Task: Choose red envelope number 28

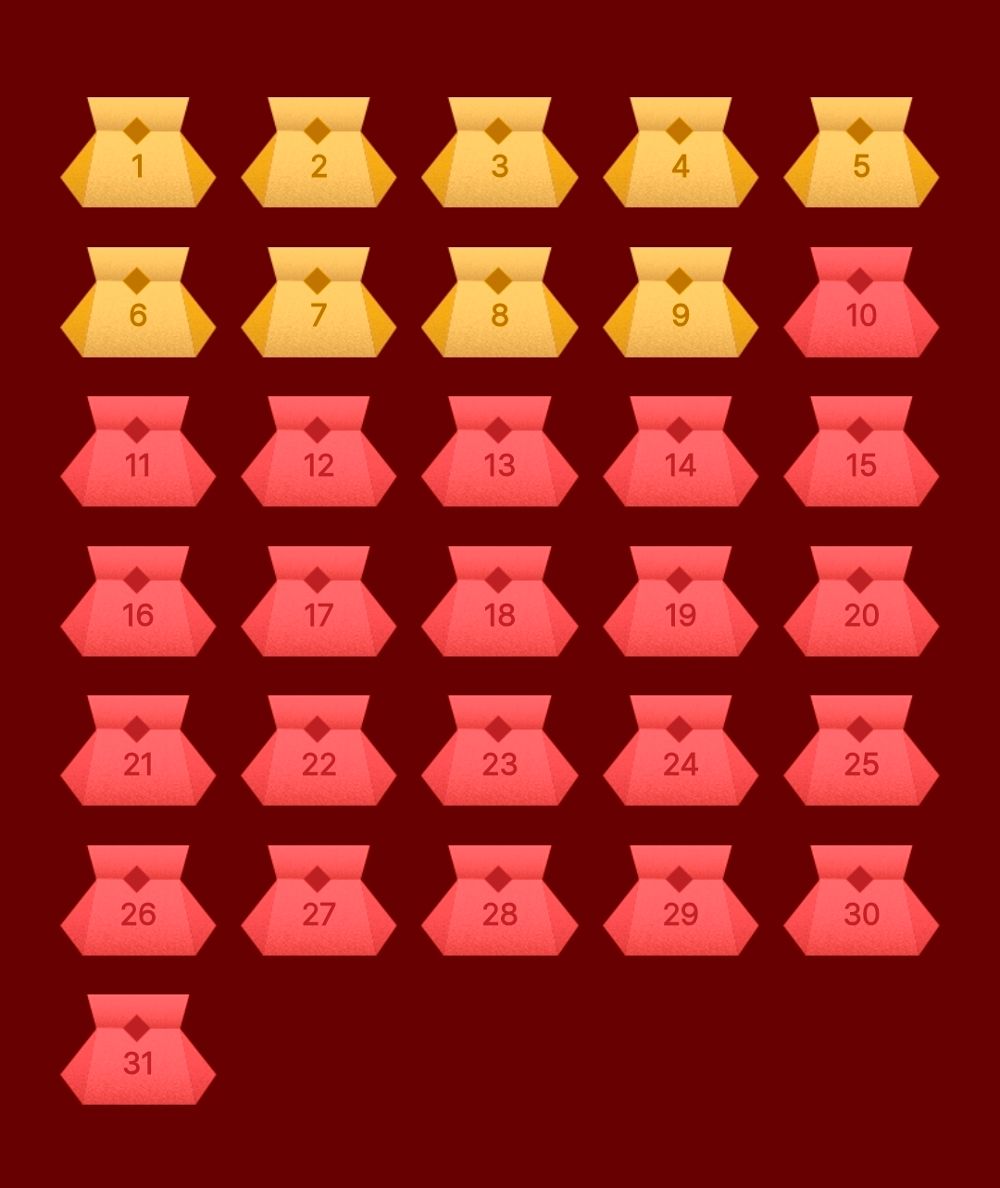Action: [x=499, y=903]
